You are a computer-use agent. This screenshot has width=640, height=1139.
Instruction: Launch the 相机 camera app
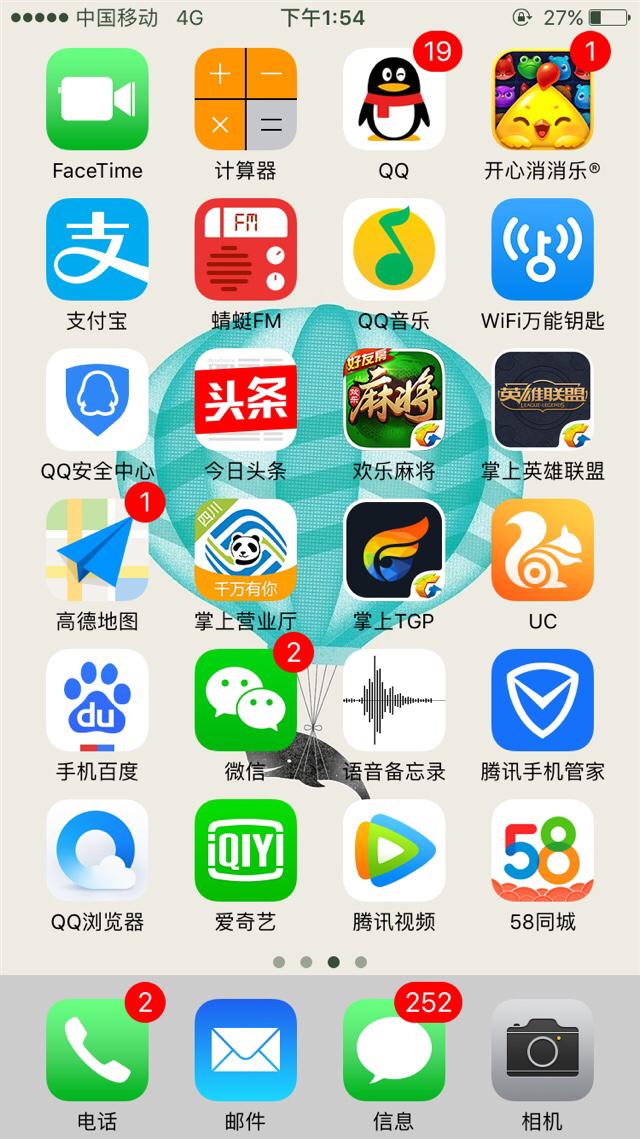(542, 1050)
